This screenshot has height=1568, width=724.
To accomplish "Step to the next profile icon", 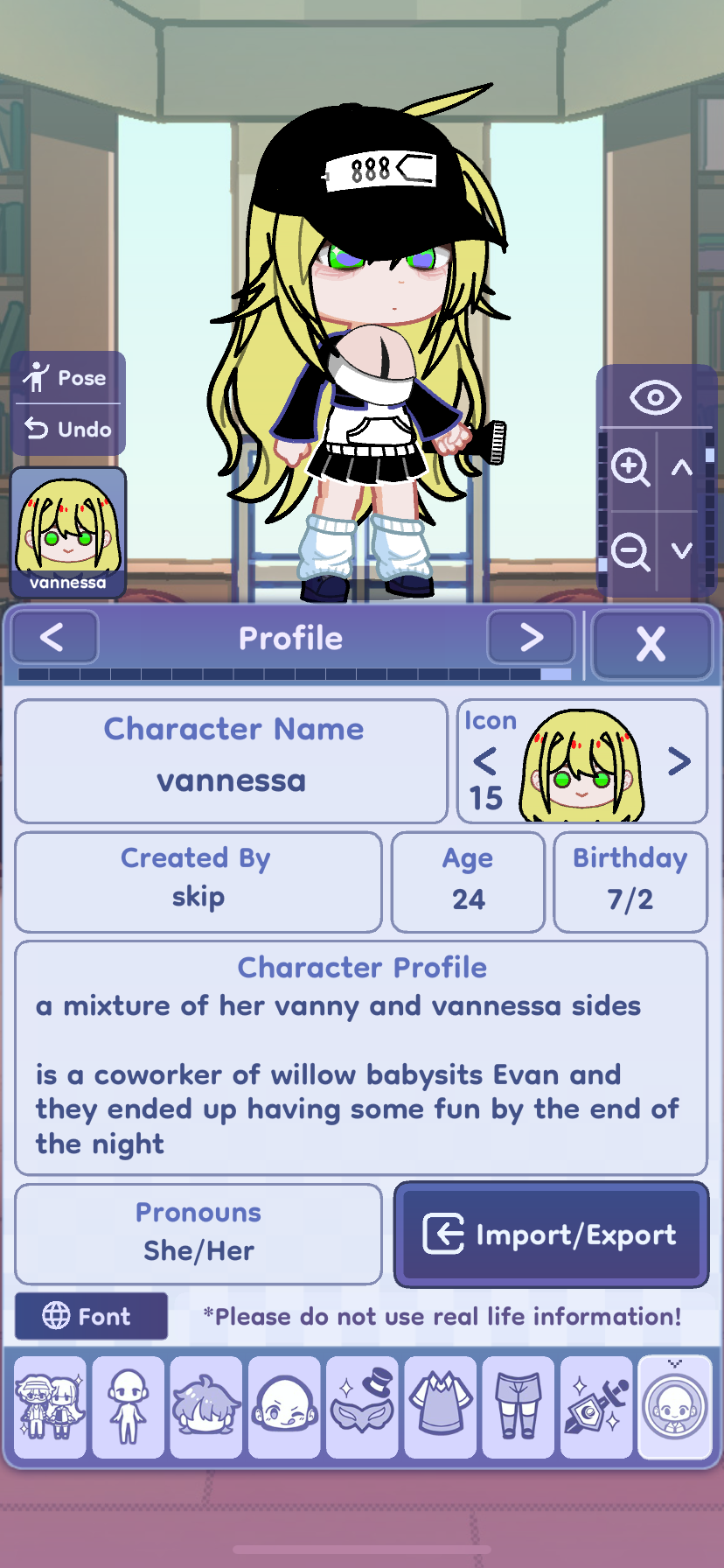I will (680, 761).
